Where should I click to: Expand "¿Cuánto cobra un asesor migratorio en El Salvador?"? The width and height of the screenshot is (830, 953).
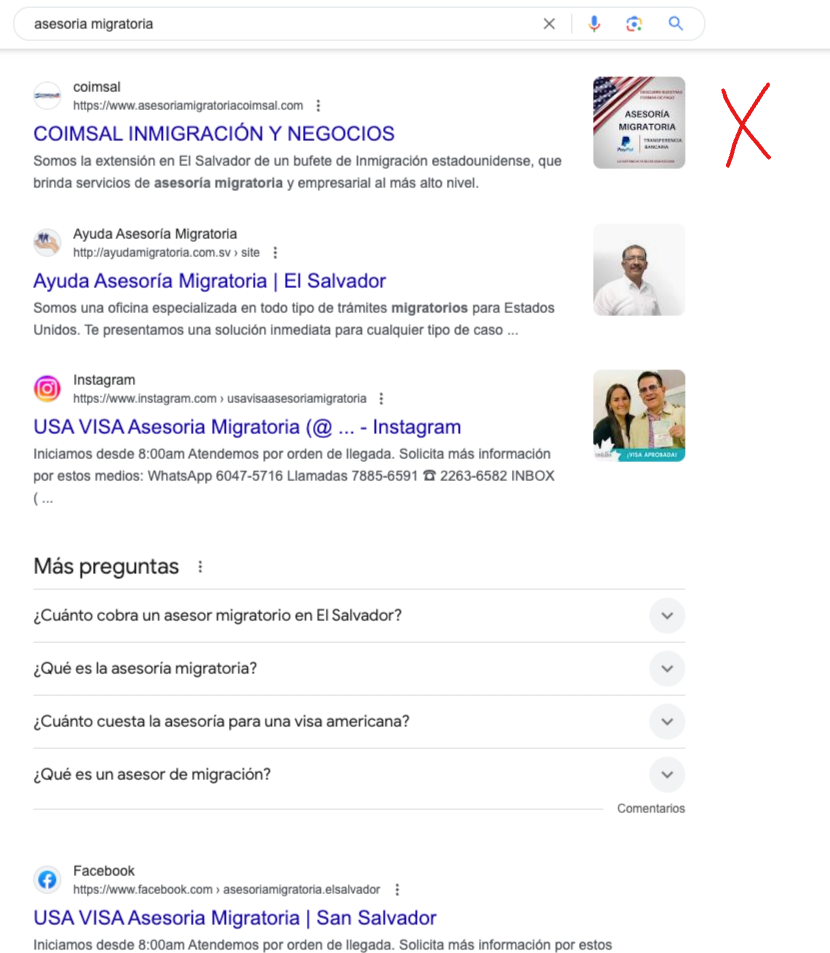359,616
